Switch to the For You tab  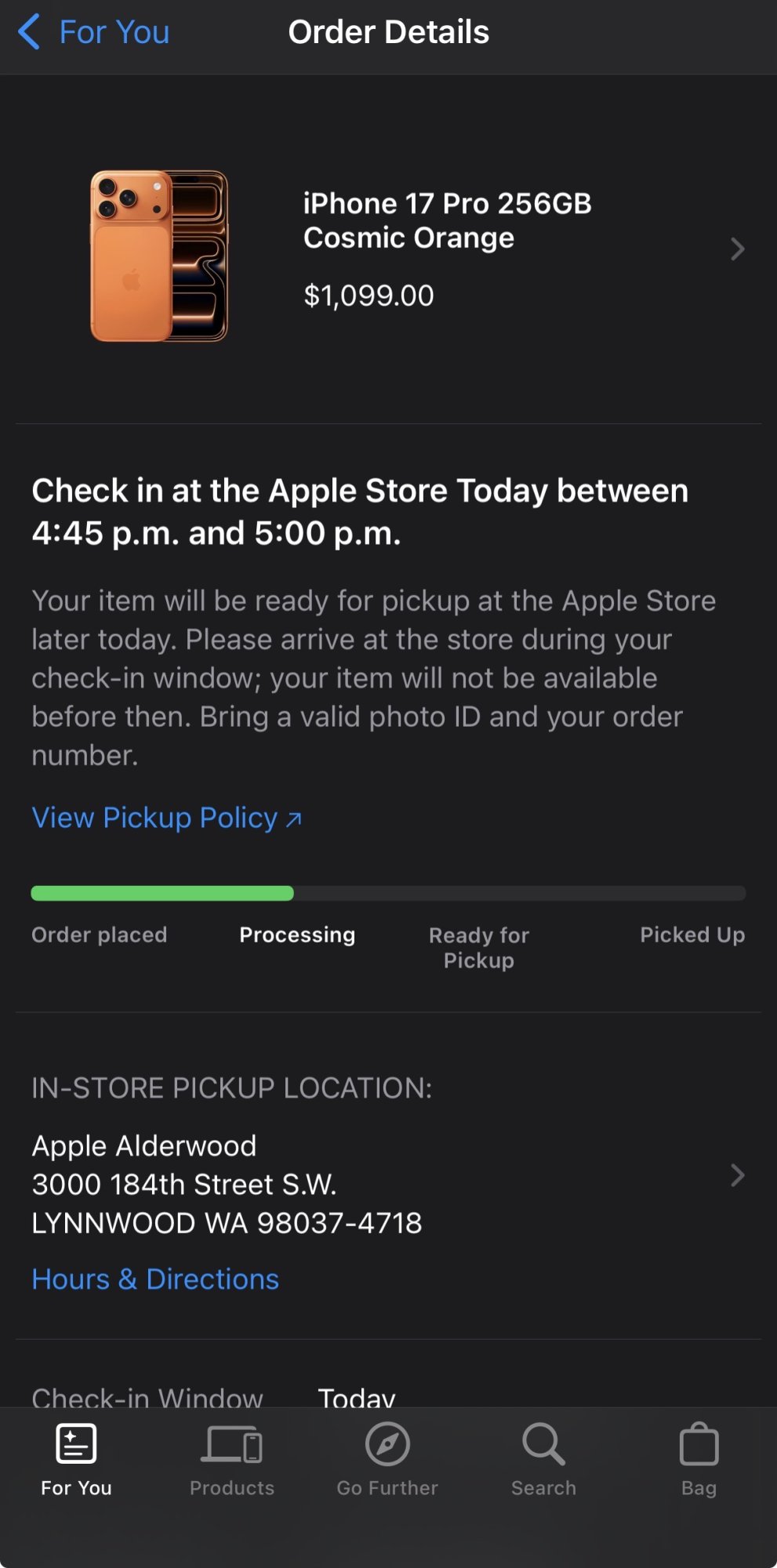pos(76,1459)
